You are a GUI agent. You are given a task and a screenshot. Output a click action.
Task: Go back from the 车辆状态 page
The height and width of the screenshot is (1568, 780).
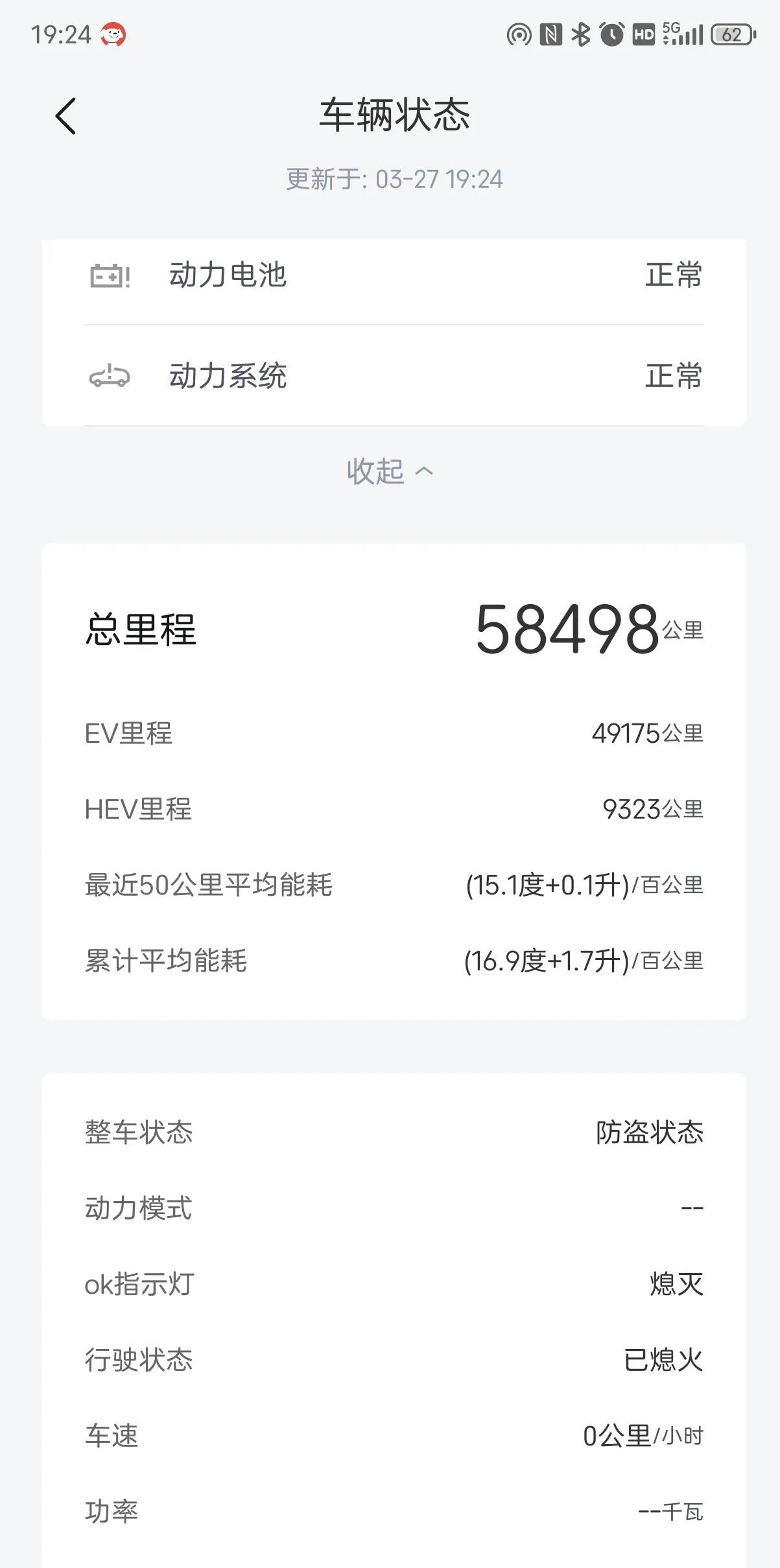[x=66, y=117]
